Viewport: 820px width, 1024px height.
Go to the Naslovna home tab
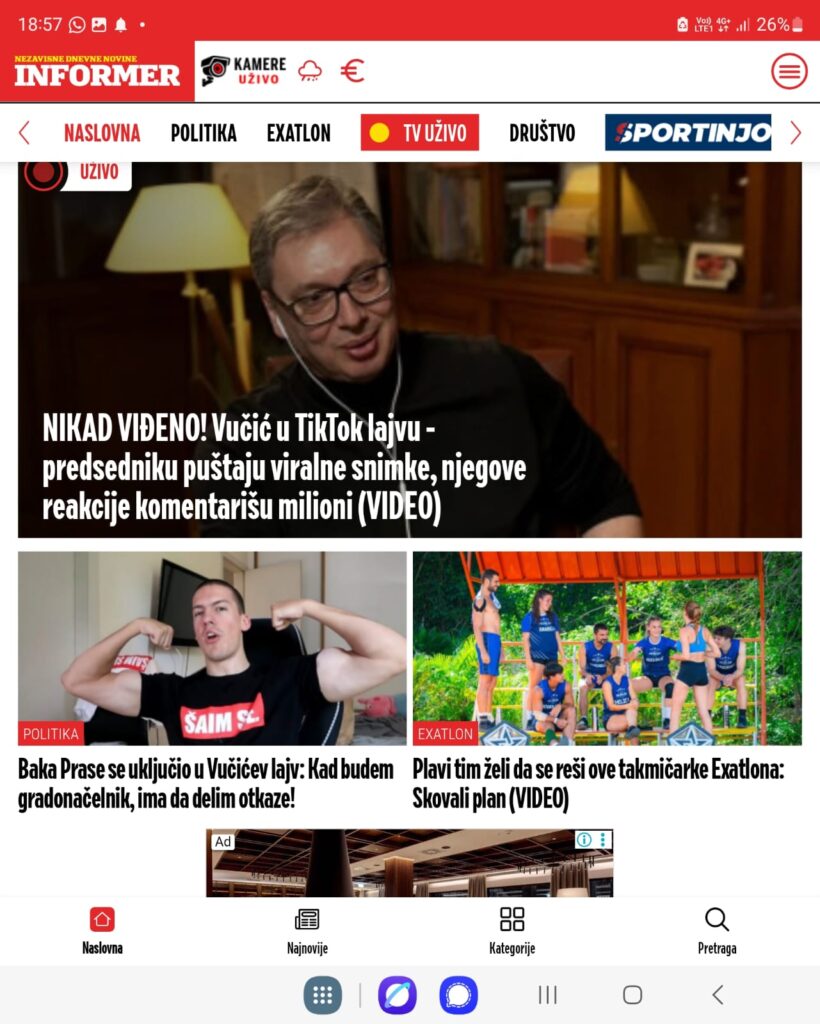[102, 930]
